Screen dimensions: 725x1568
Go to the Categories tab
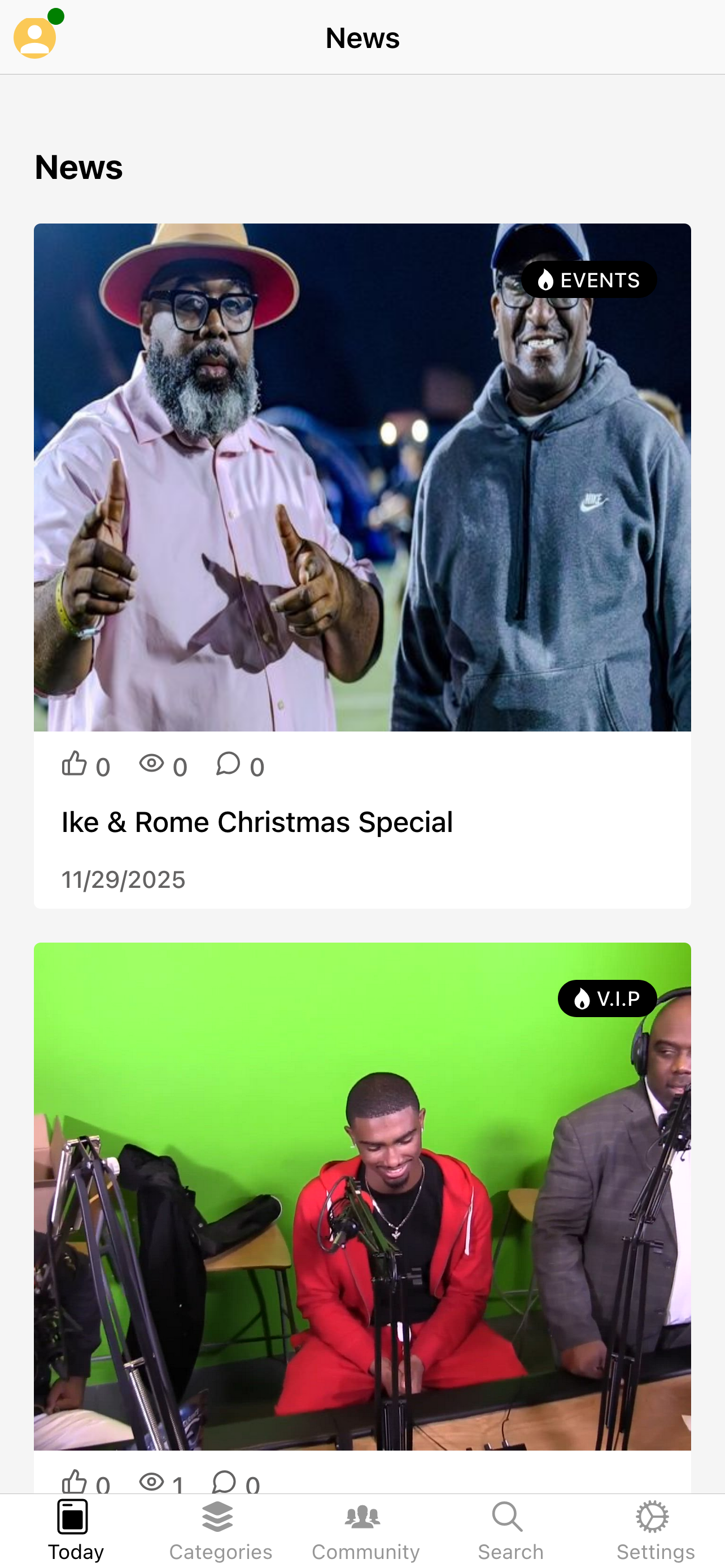coord(220,1530)
